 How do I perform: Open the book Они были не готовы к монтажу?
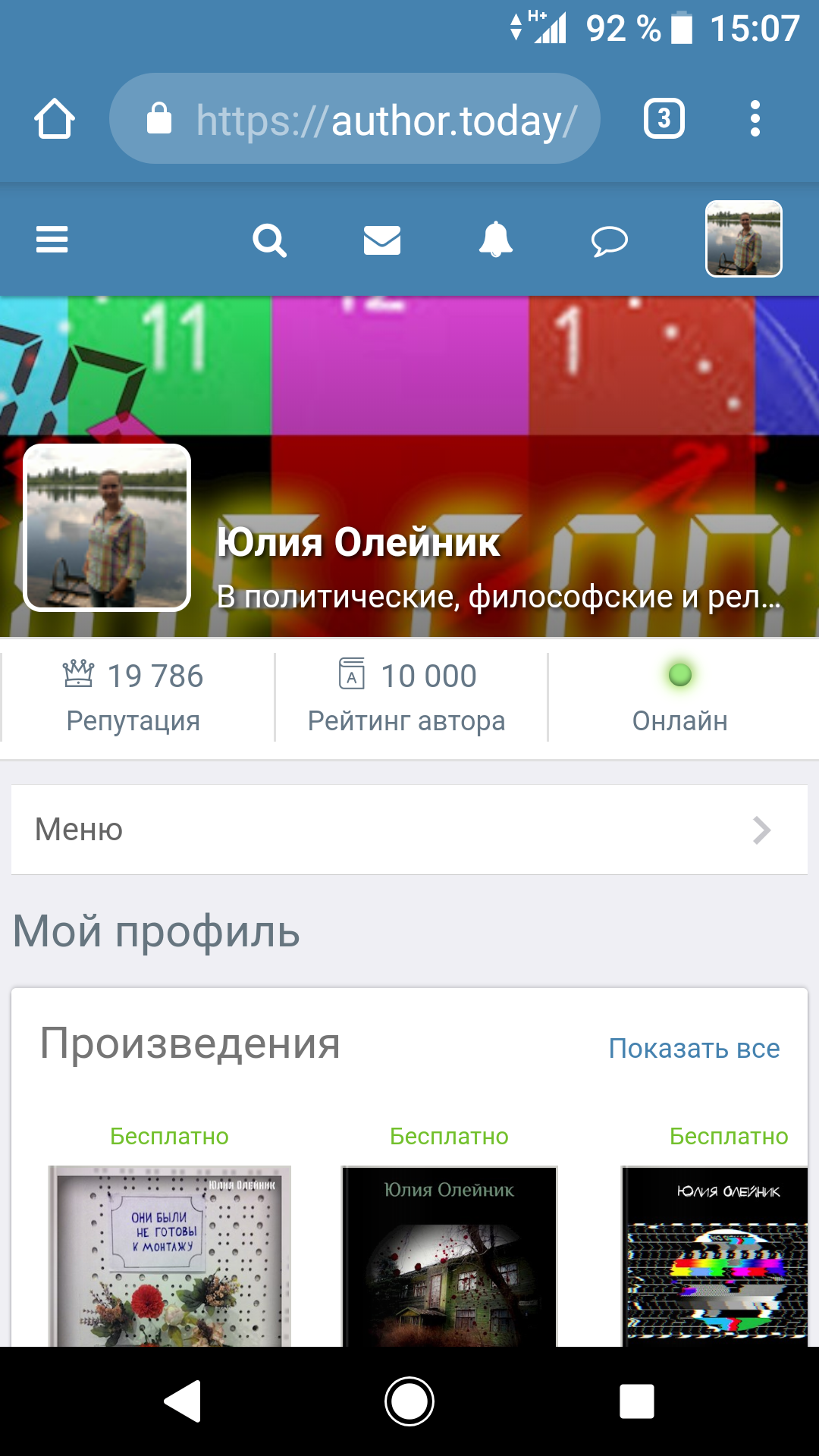click(169, 1256)
